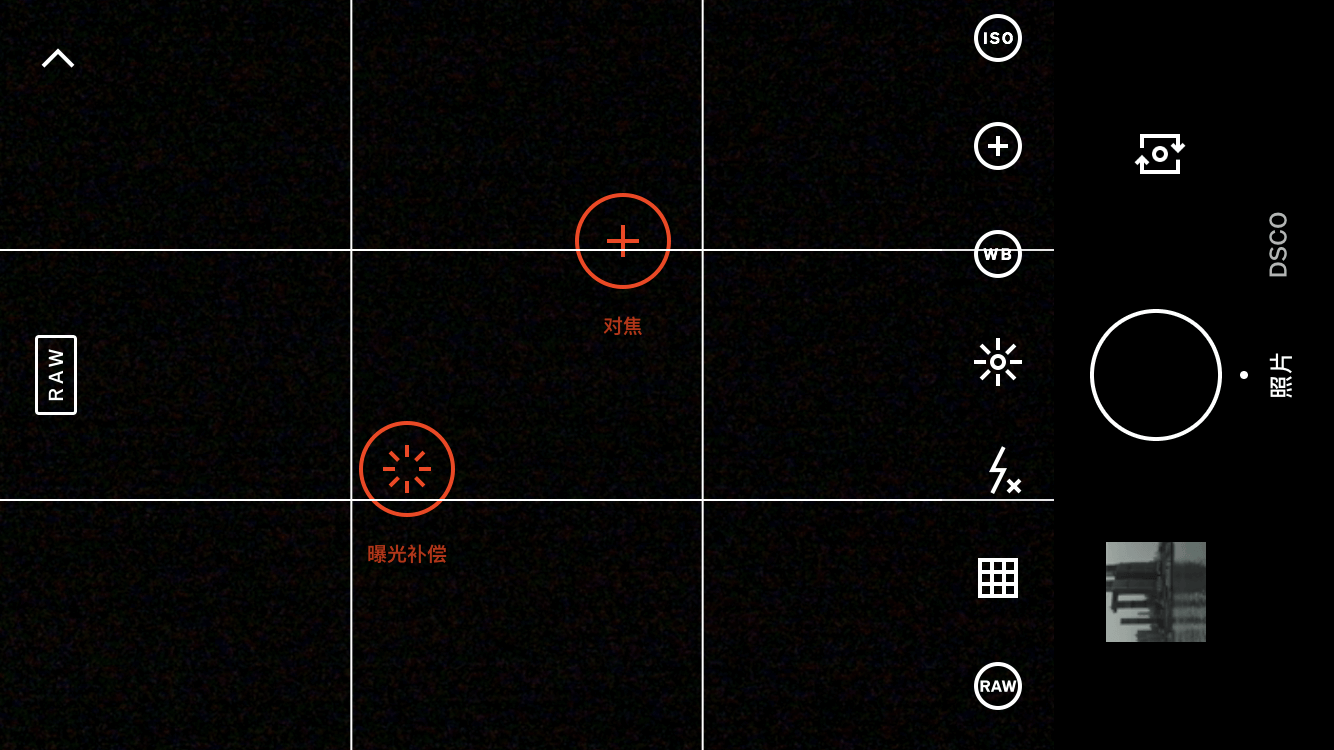Tap the plus circle icon
Screen dimensions: 1334x750
(997, 146)
